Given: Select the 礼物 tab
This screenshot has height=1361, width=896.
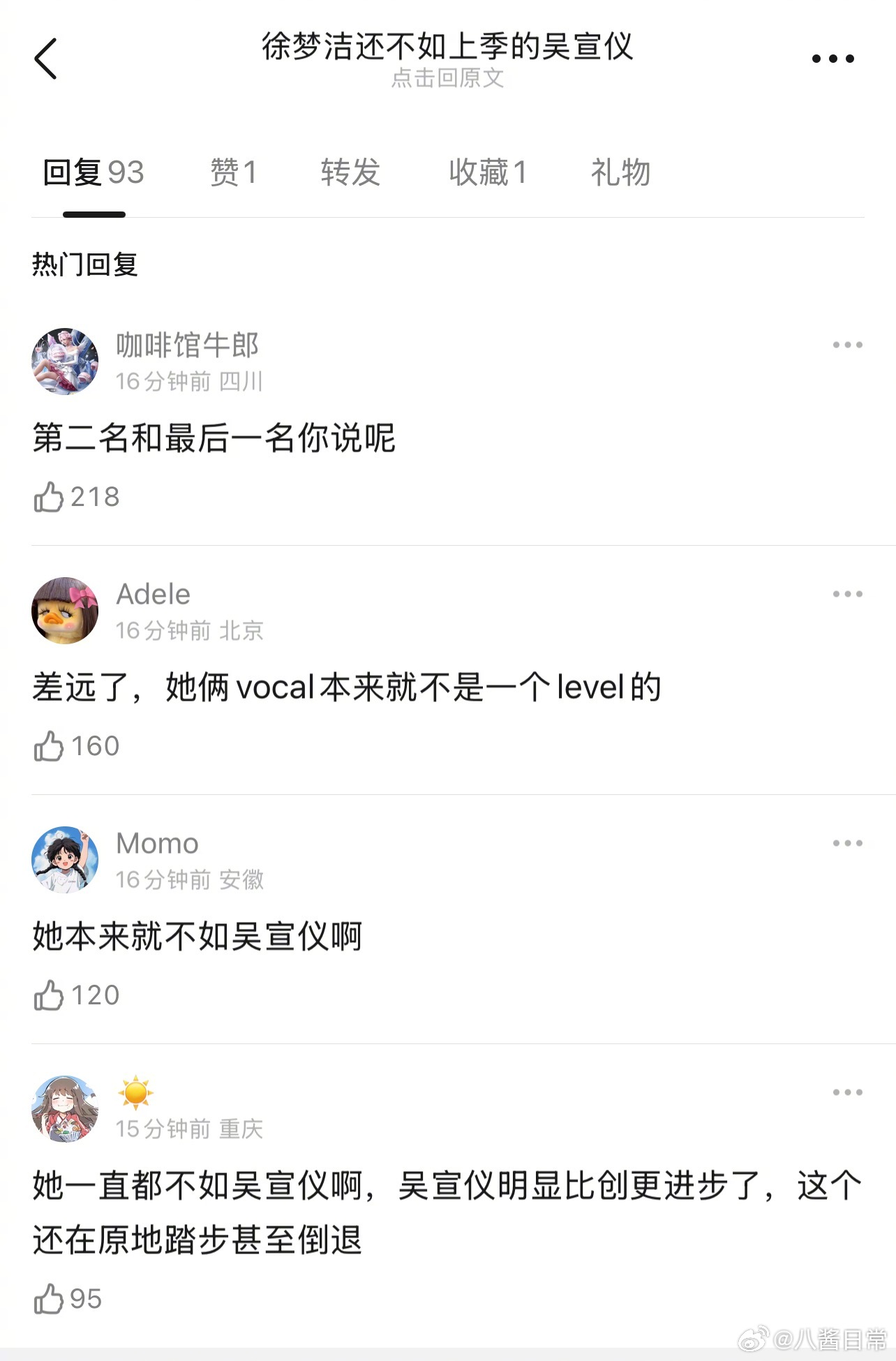Looking at the screenshot, I should (620, 173).
